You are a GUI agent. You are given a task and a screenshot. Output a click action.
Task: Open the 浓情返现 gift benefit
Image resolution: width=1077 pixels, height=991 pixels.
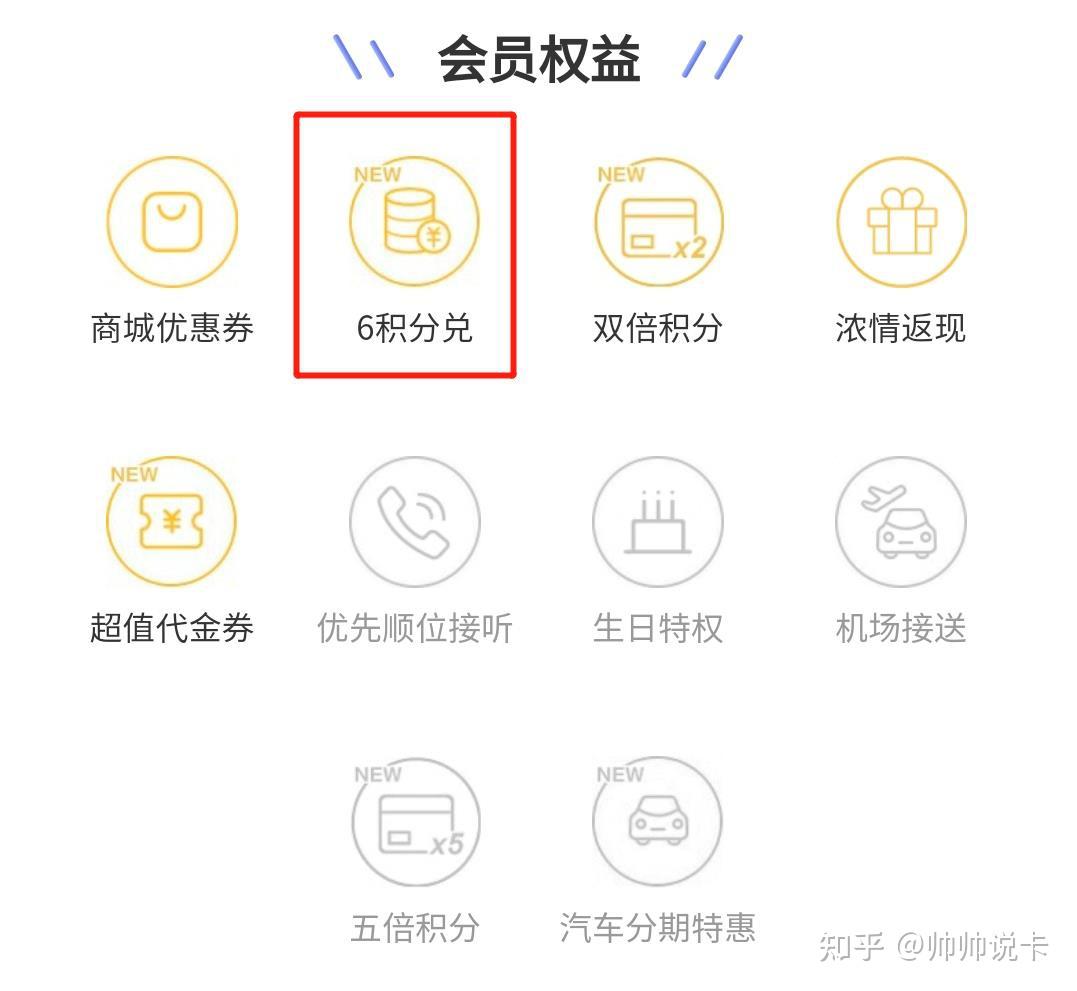900,222
